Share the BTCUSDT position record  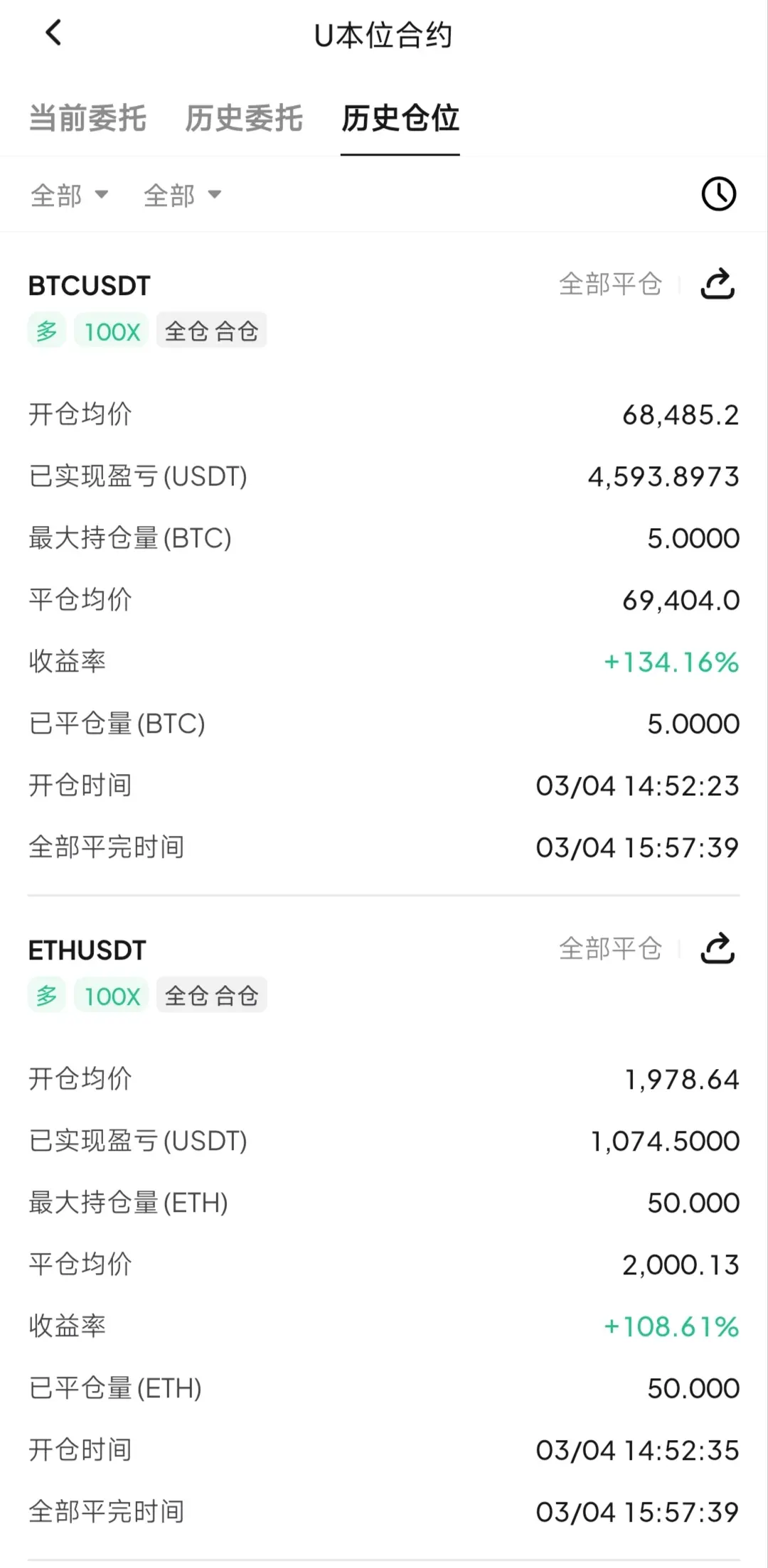tap(717, 284)
